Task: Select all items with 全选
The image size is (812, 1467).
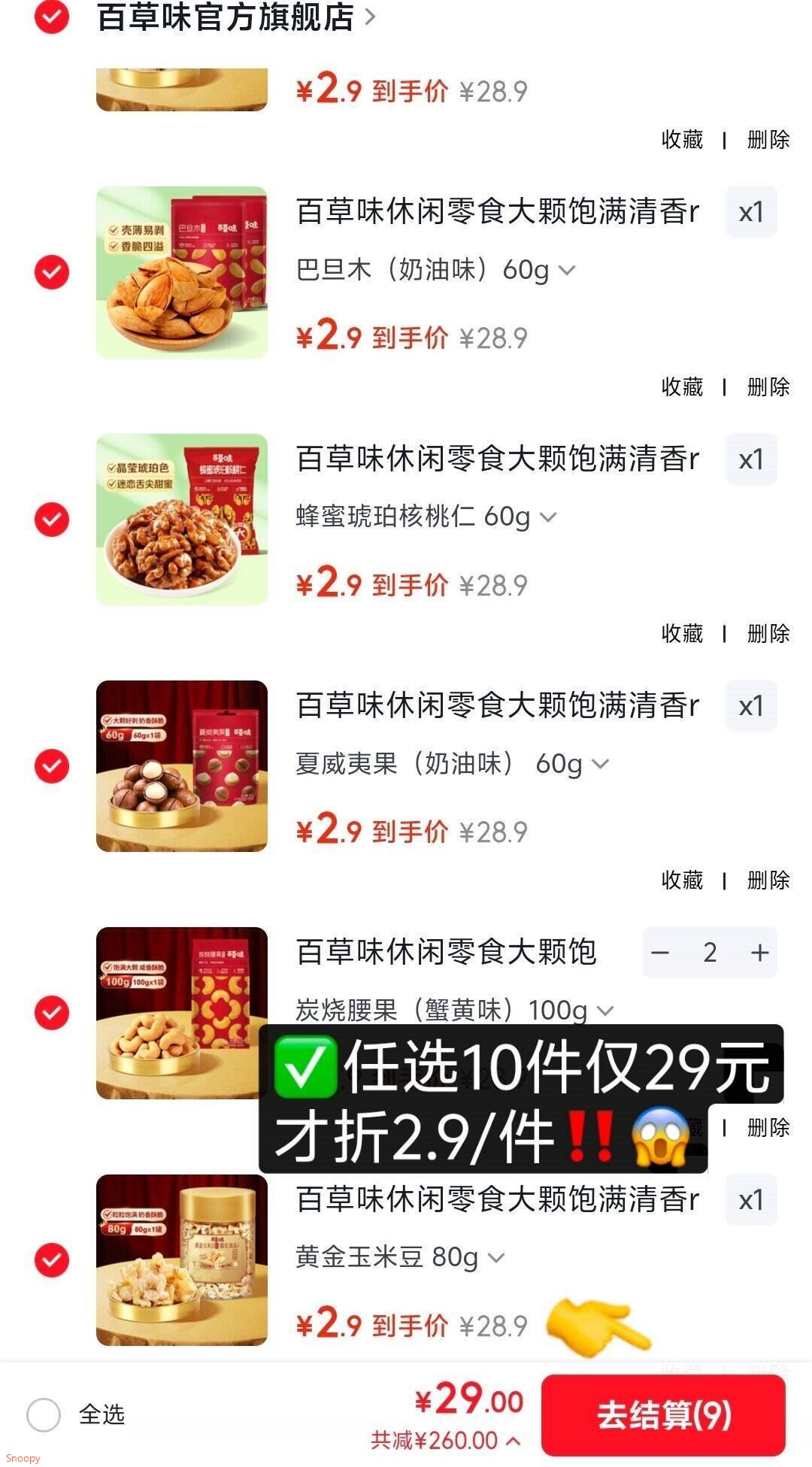Action: (x=44, y=1414)
